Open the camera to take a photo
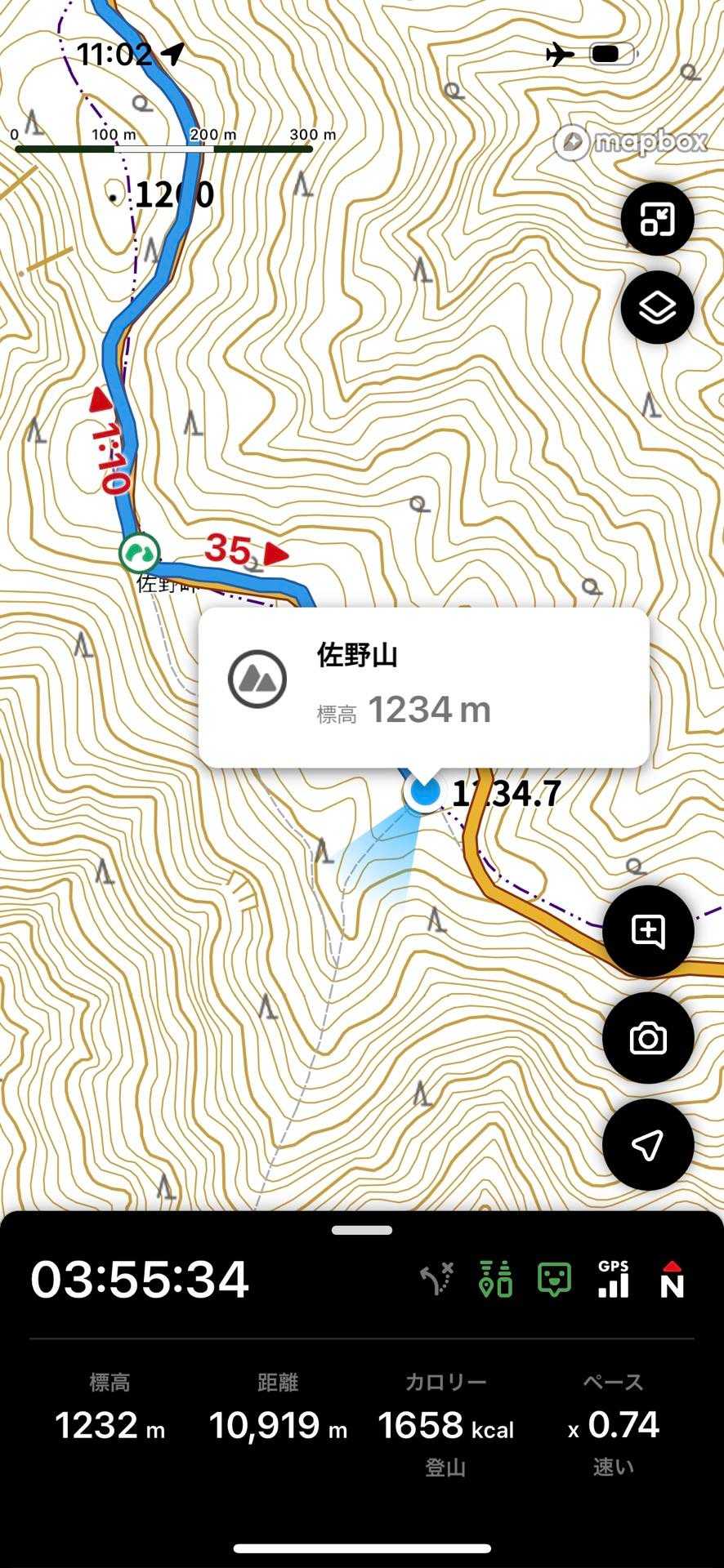This screenshot has width=724, height=1568. point(648,1038)
